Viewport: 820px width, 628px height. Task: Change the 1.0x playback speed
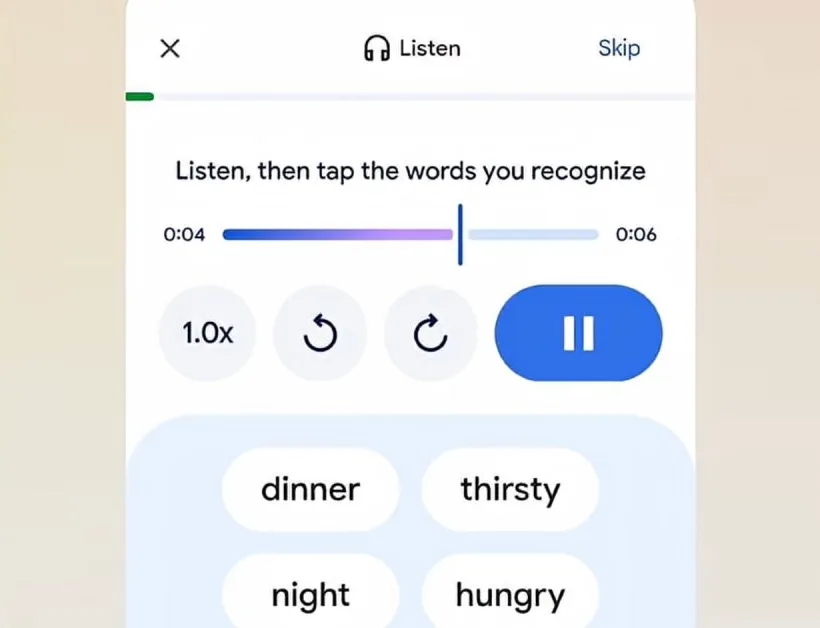(x=207, y=333)
